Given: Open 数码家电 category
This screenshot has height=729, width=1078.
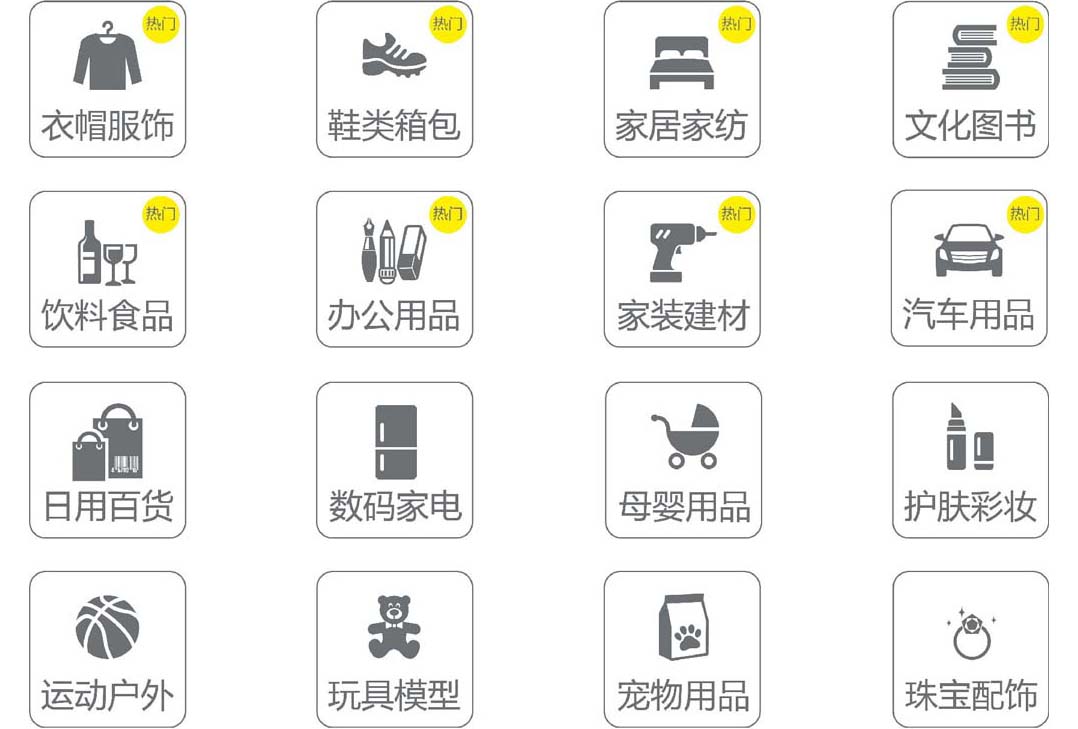Looking at the screenshot, I should pos(394,460).
